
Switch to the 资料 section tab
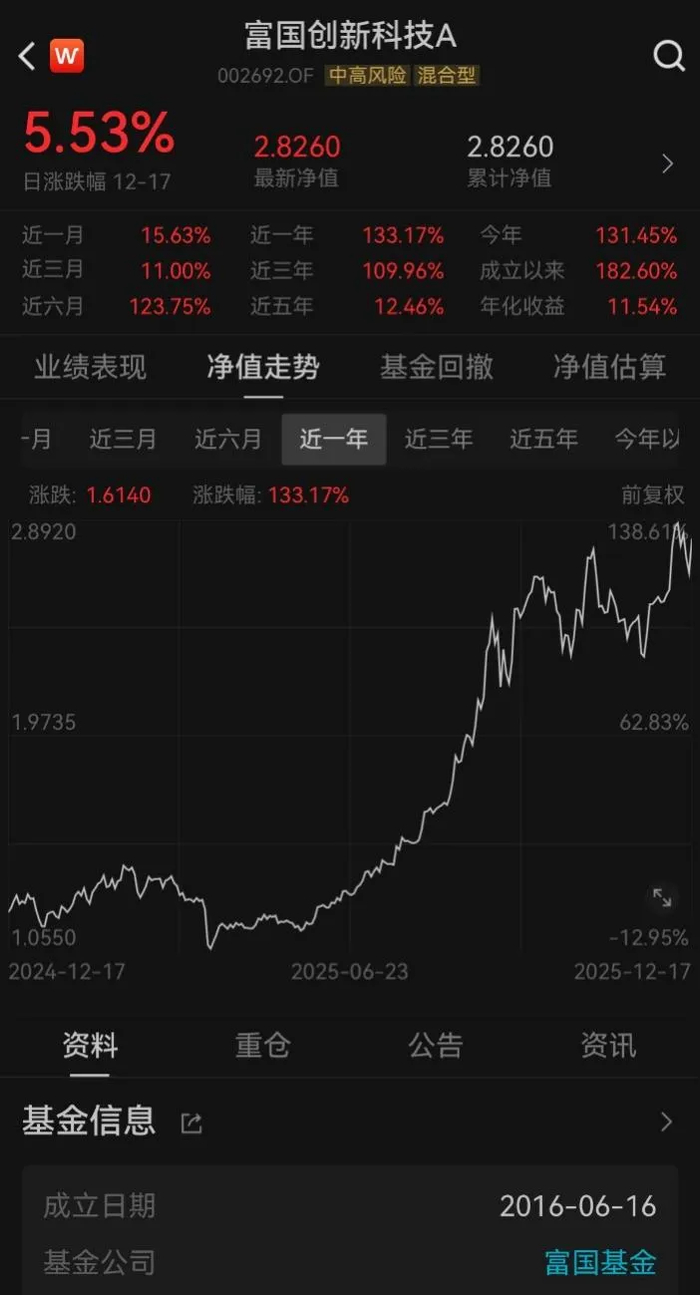click(90, 1046)
